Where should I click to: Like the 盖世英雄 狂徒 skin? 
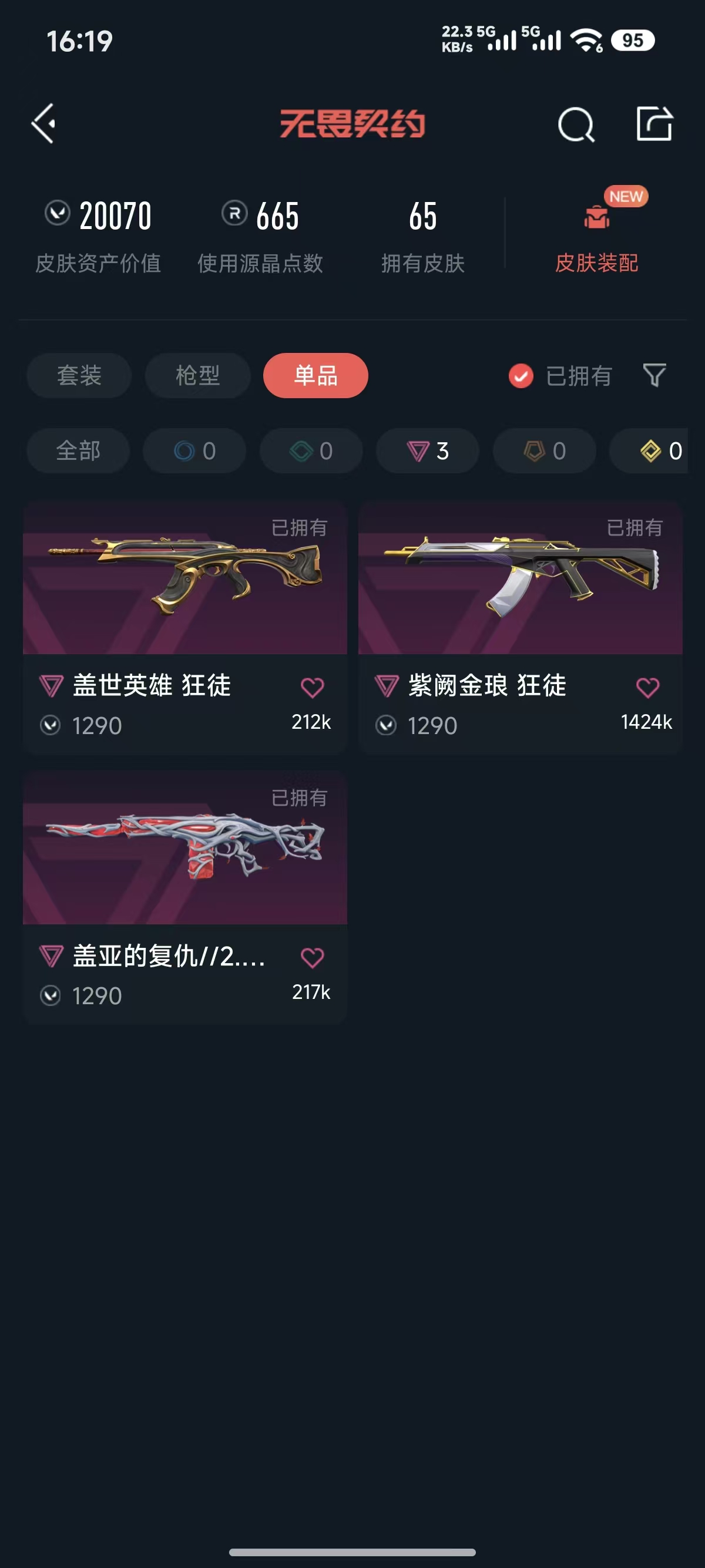313,688
